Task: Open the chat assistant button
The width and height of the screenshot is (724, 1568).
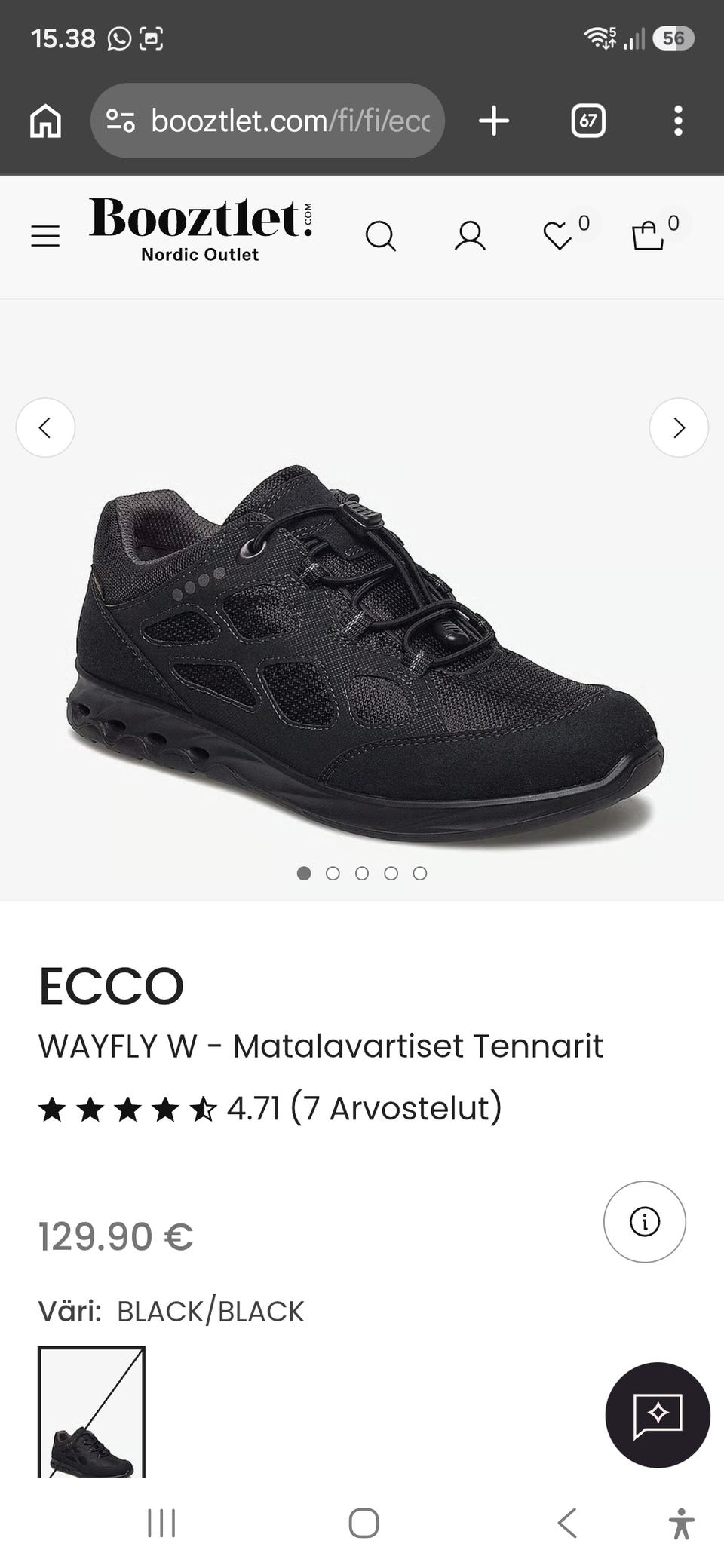Action: (x=658, y=1415)
